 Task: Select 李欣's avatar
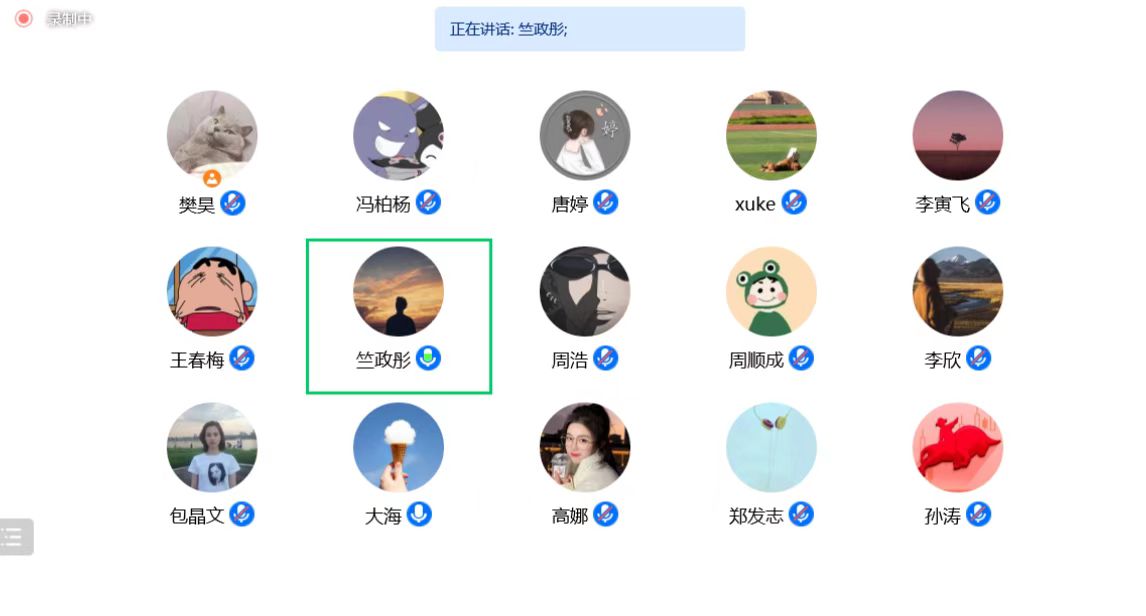point(958,292)
